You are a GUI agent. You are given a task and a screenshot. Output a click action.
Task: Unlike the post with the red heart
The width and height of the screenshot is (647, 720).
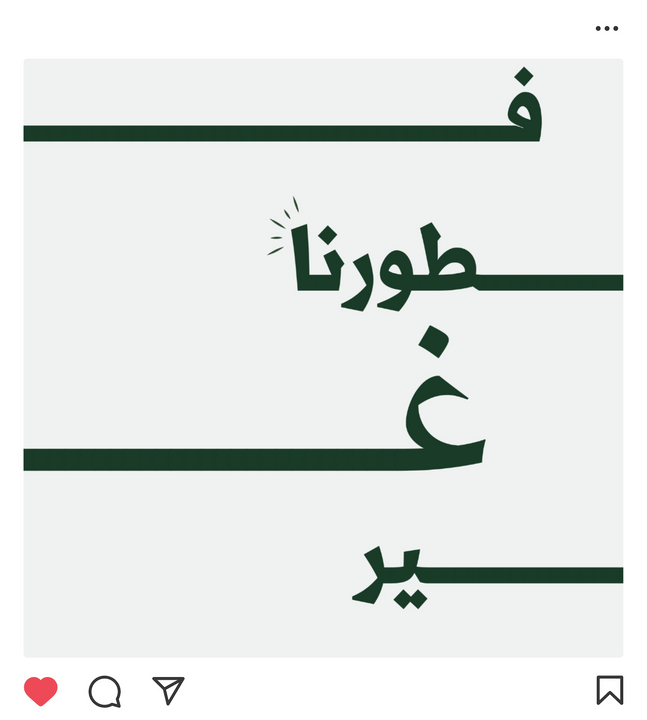[x=41, y=691]
